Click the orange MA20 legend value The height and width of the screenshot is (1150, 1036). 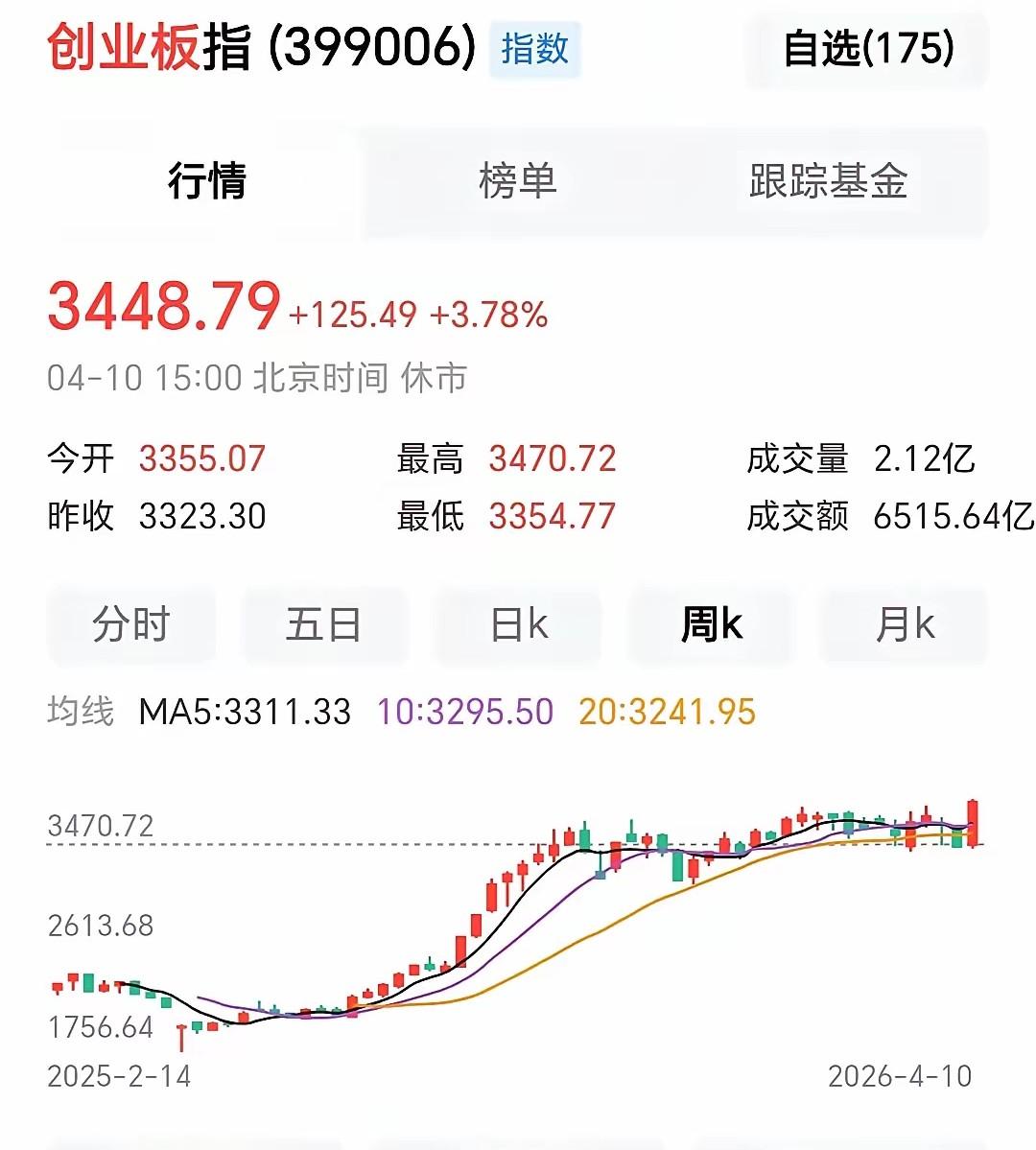point(666,712)
